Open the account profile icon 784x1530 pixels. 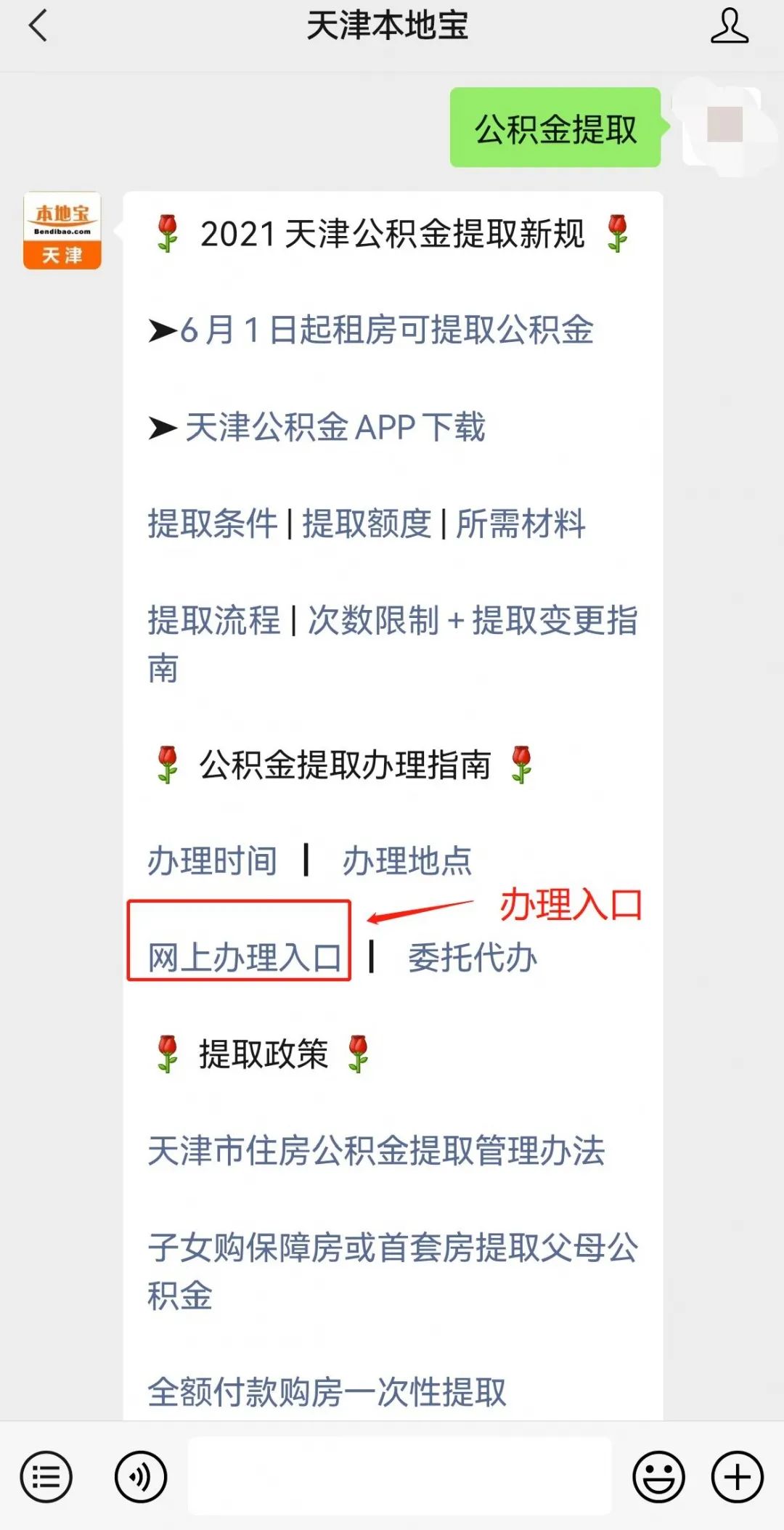pos(729,26)
